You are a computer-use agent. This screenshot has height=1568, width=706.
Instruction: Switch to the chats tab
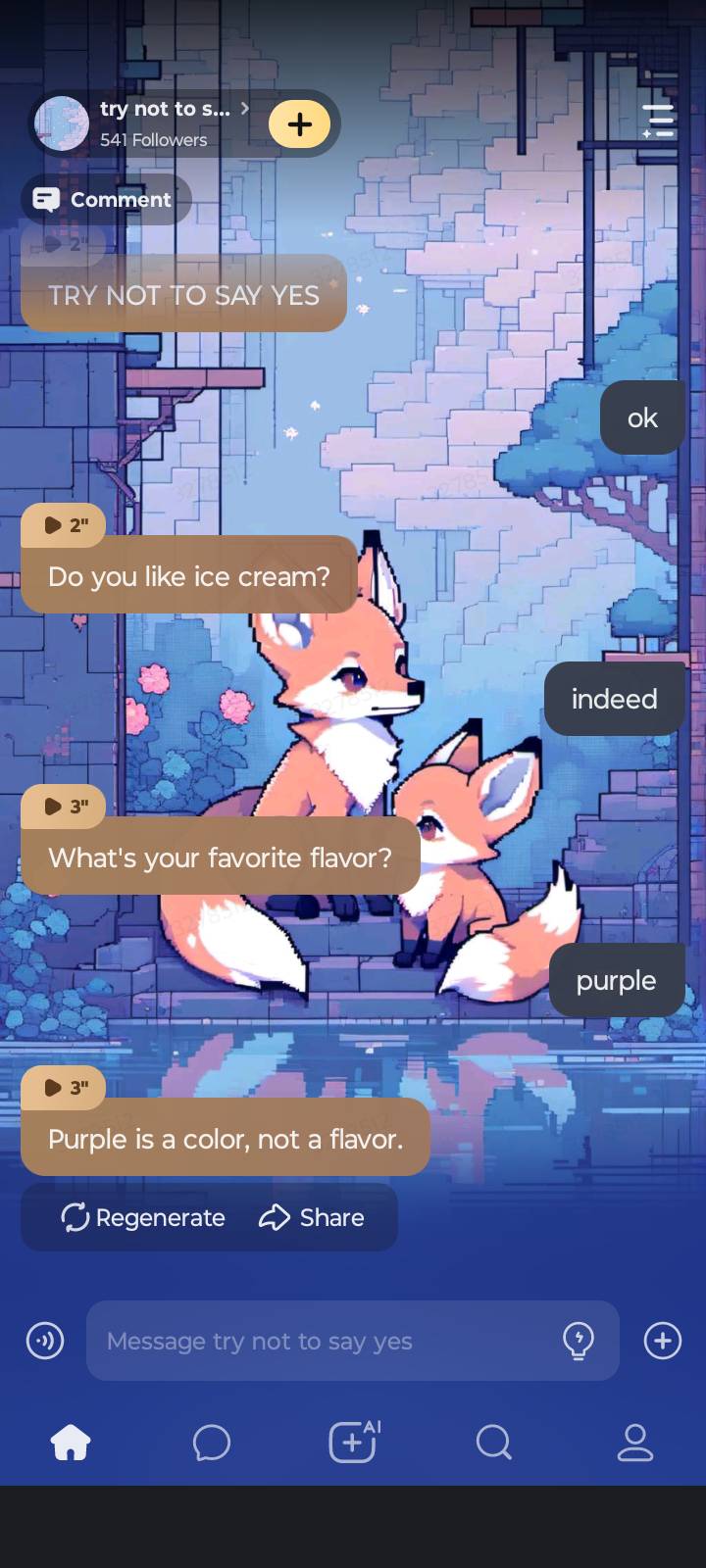tap(212, 1443)
